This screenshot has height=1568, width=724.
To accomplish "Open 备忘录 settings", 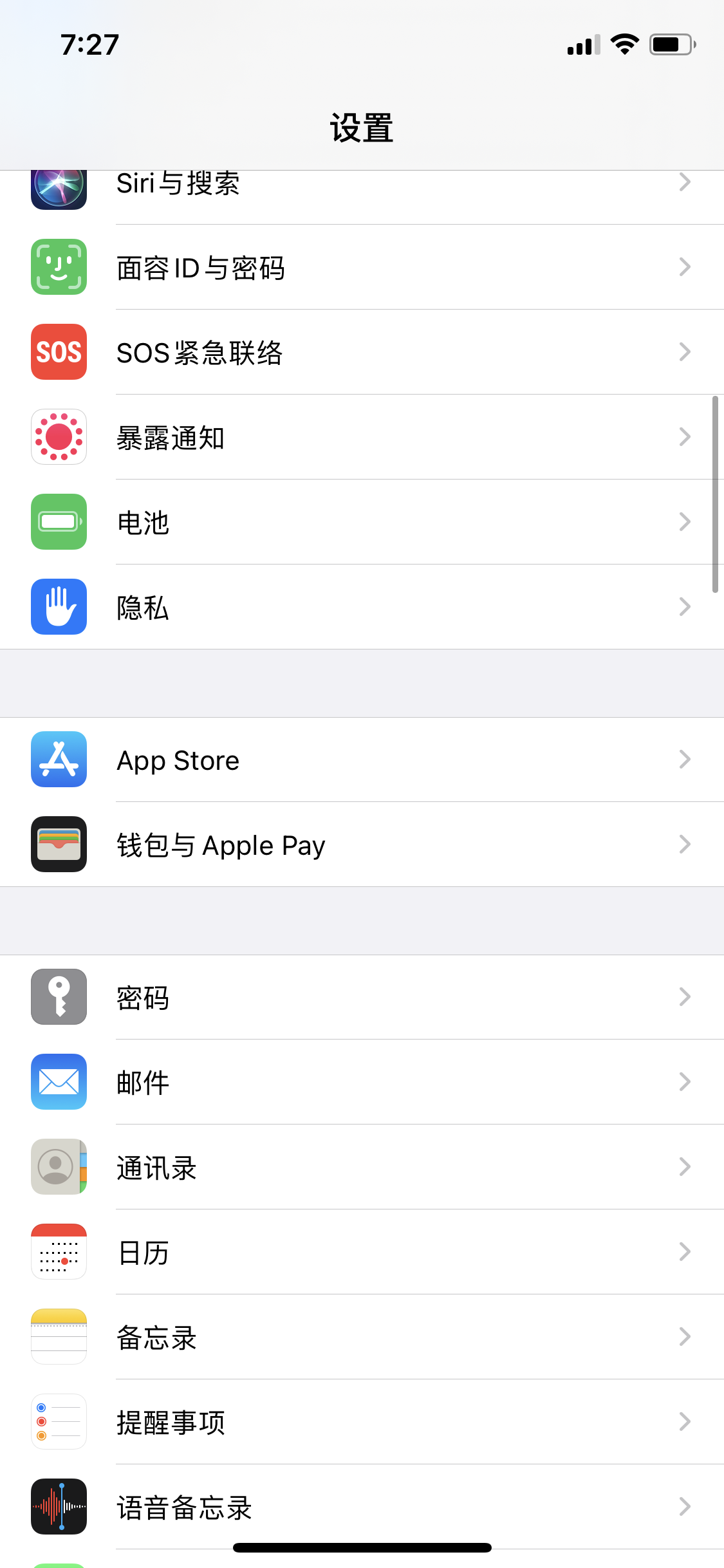I will (x=360, y=1337).
